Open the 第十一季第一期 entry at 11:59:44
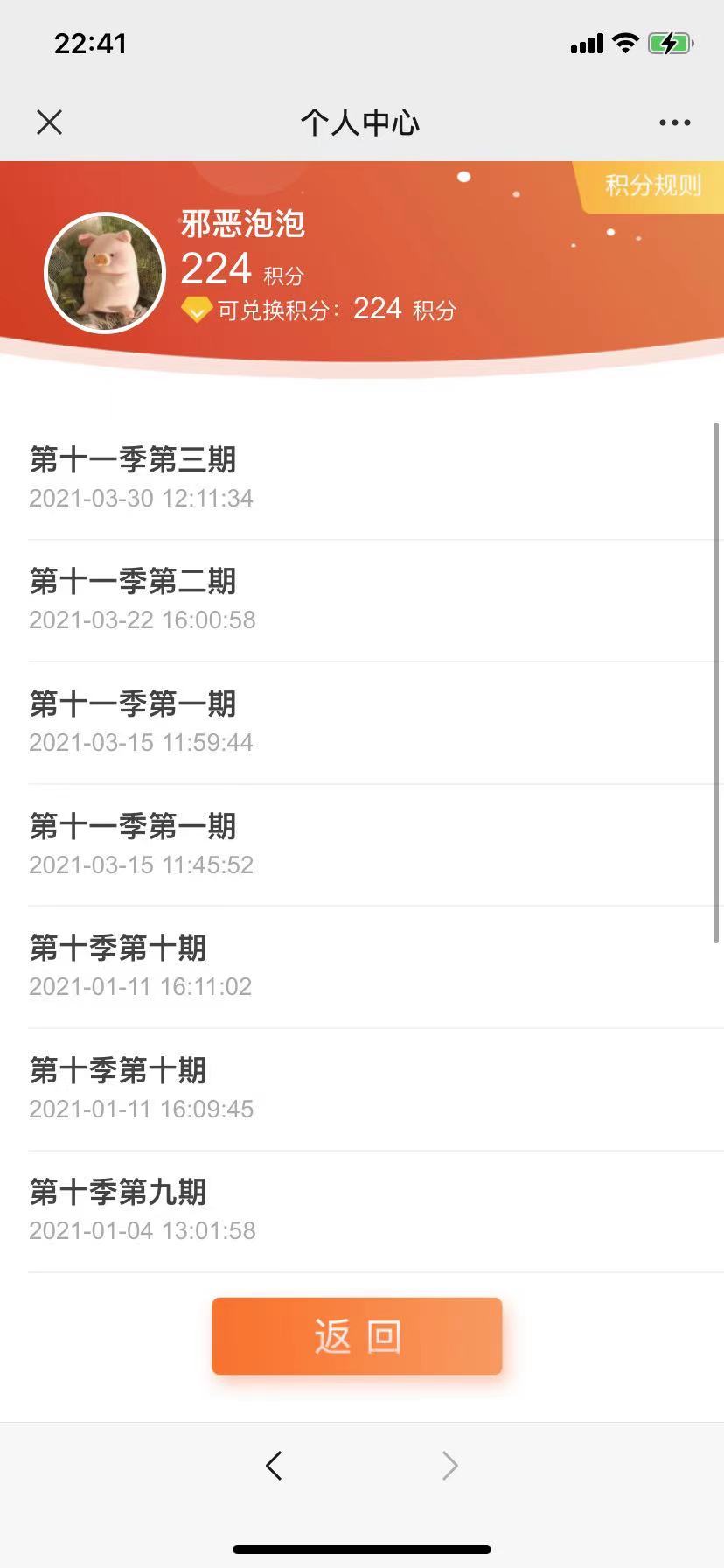Viewport: 724px width, 1568px height. (362, 722)
